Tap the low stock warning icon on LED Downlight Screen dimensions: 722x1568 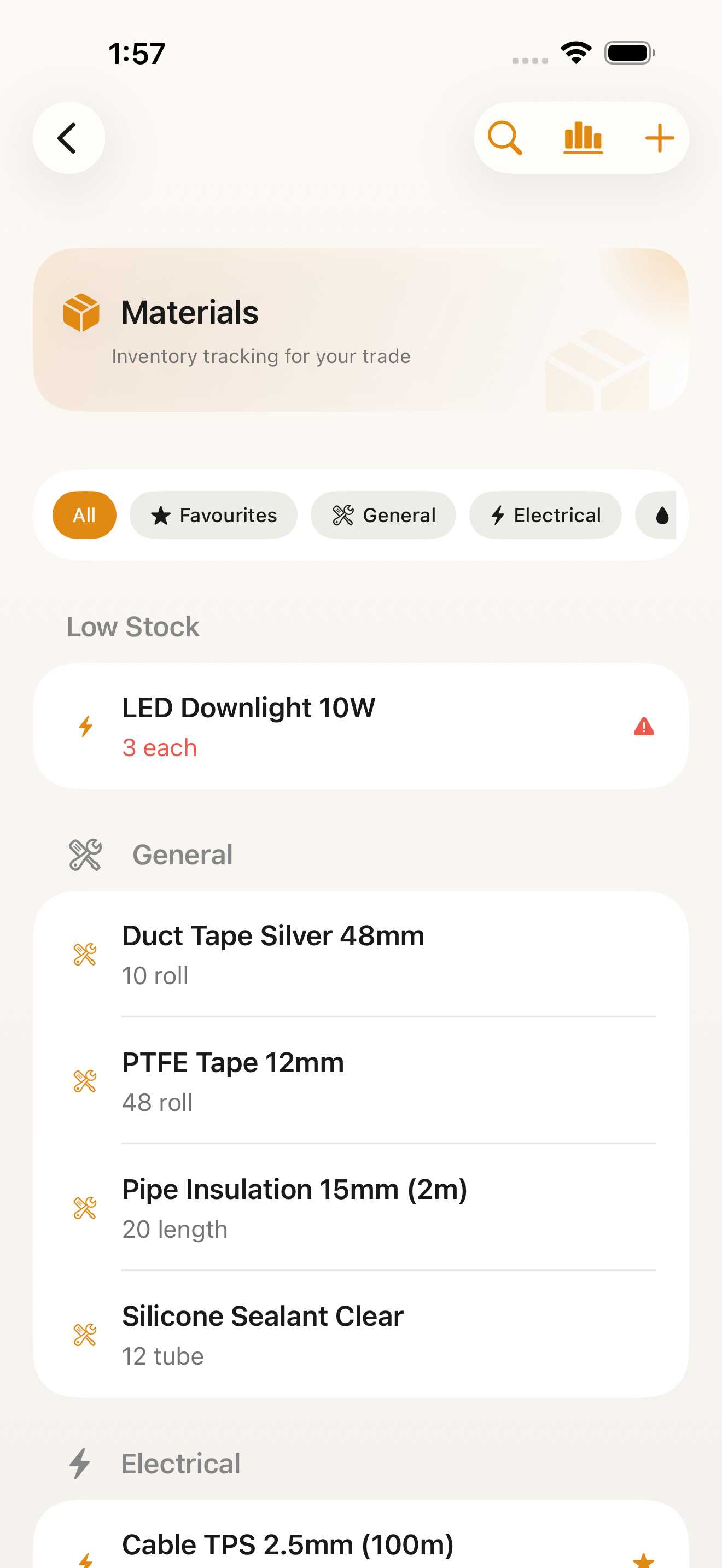644,727
